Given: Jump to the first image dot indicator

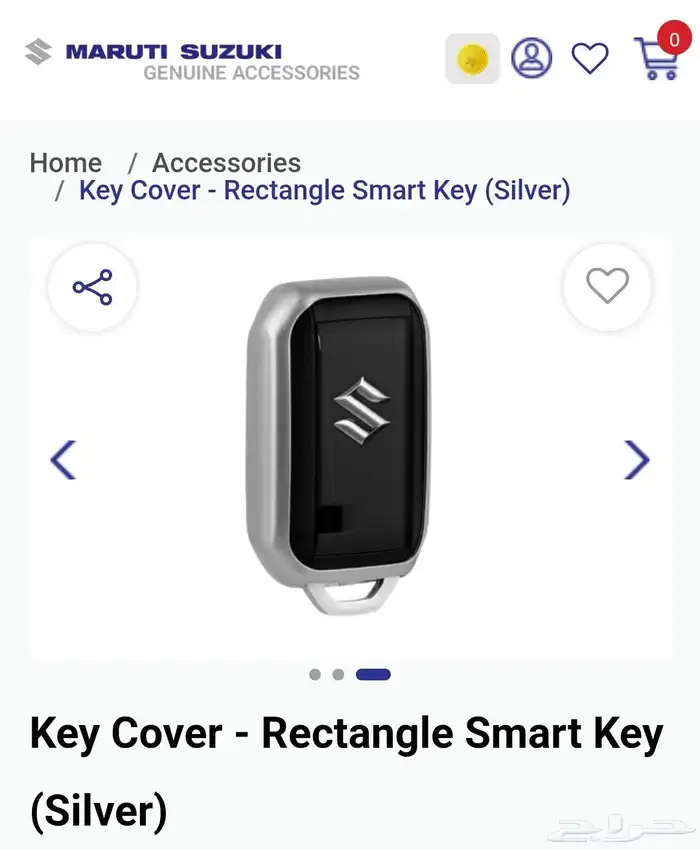Looking at the screenshot, I should (315, 675).
